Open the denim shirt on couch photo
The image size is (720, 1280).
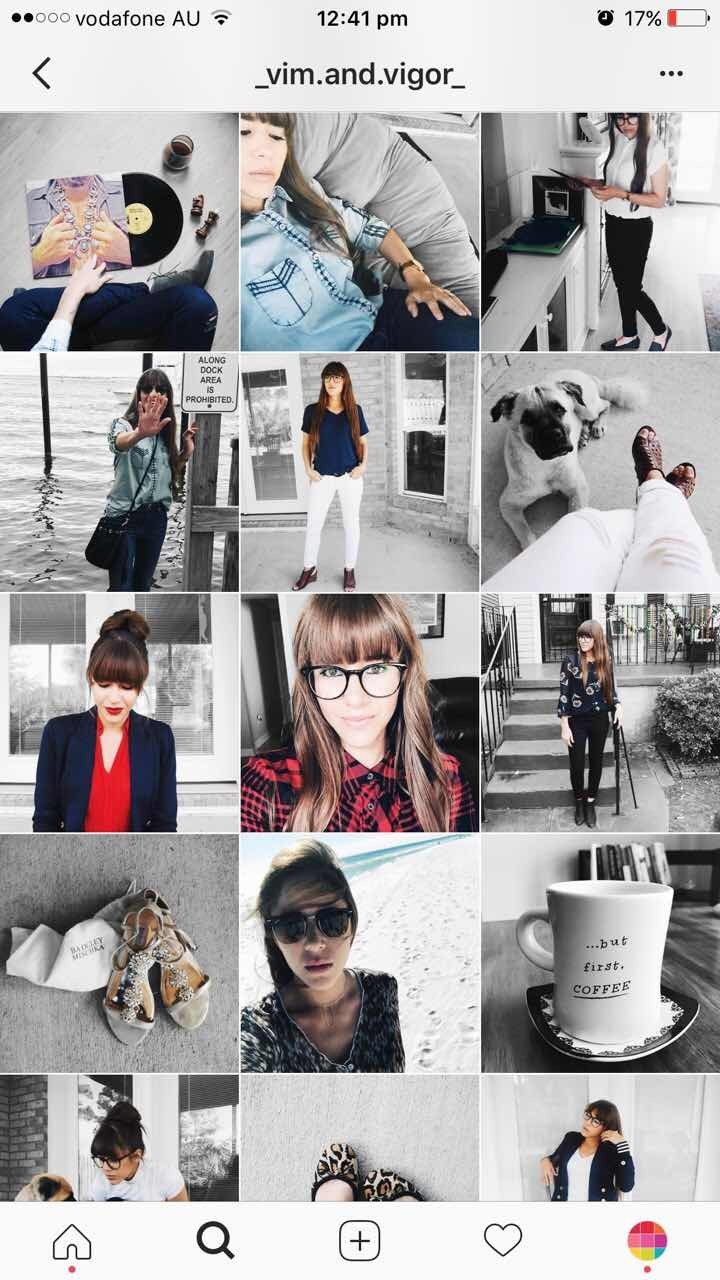pos(359,231)
